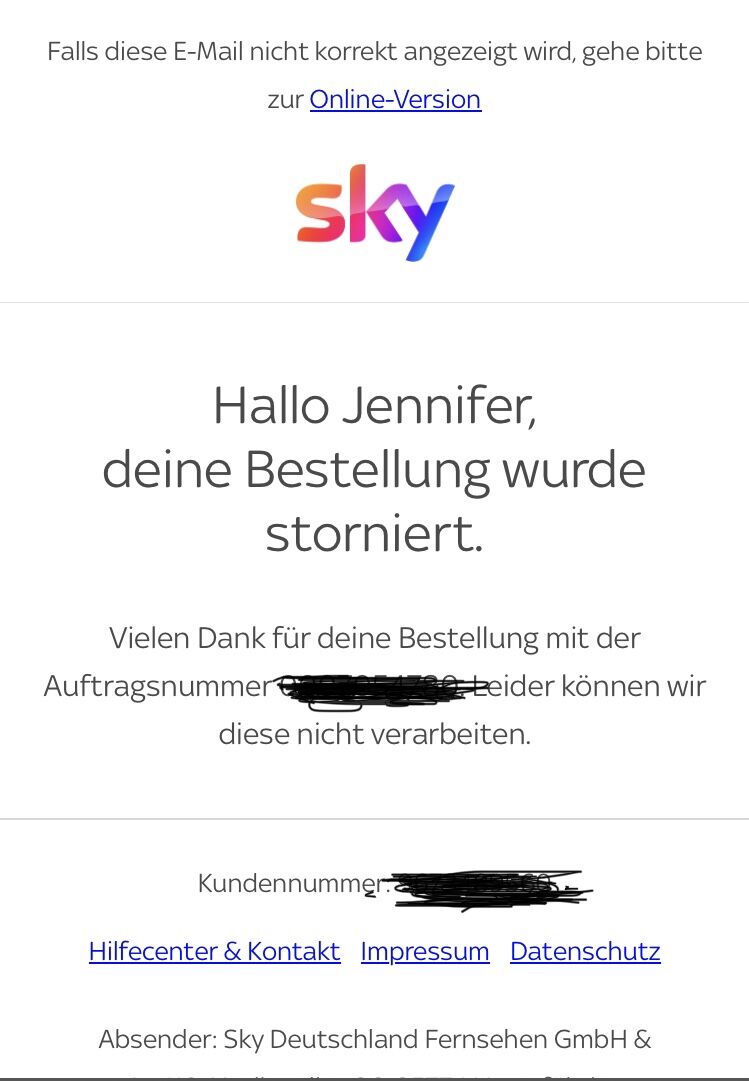Open the Datenschutz link
This screenshot has height=1081, width=749.
(585, 951)
